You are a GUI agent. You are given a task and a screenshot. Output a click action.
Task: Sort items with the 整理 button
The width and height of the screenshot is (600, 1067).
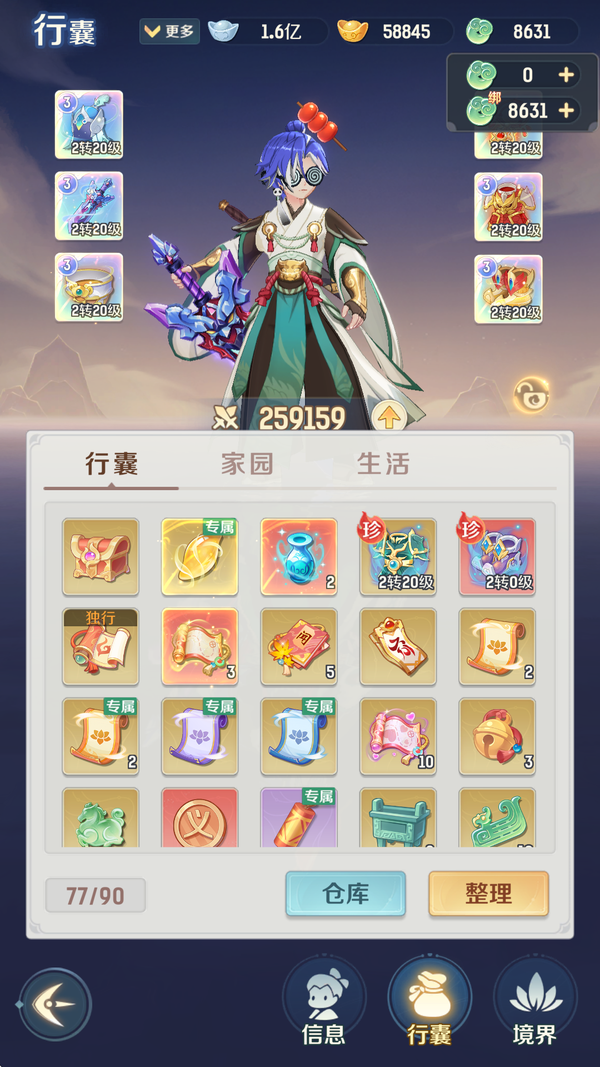click(x=488, y=894)
